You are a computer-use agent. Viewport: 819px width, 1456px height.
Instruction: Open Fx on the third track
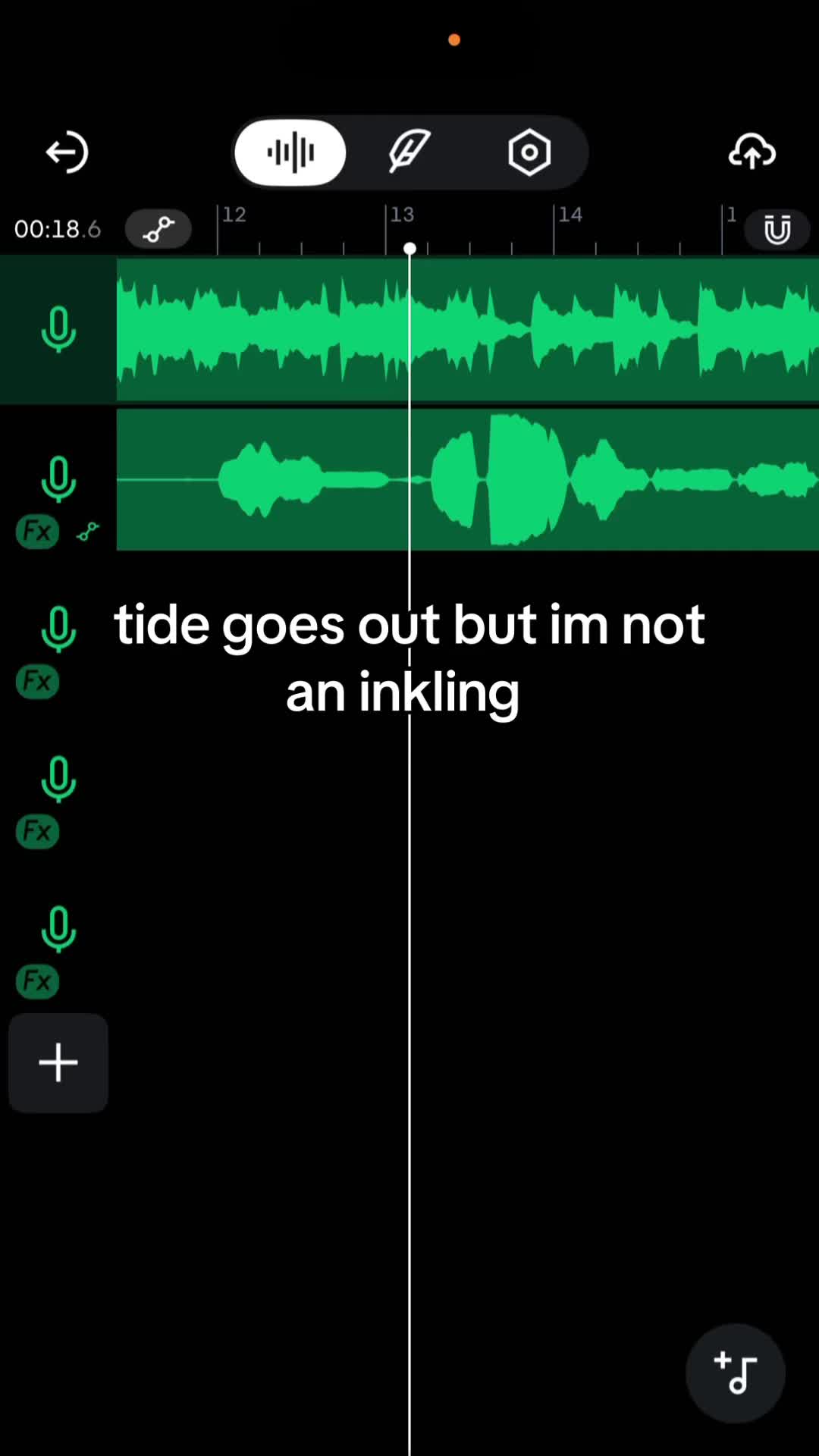37,681
